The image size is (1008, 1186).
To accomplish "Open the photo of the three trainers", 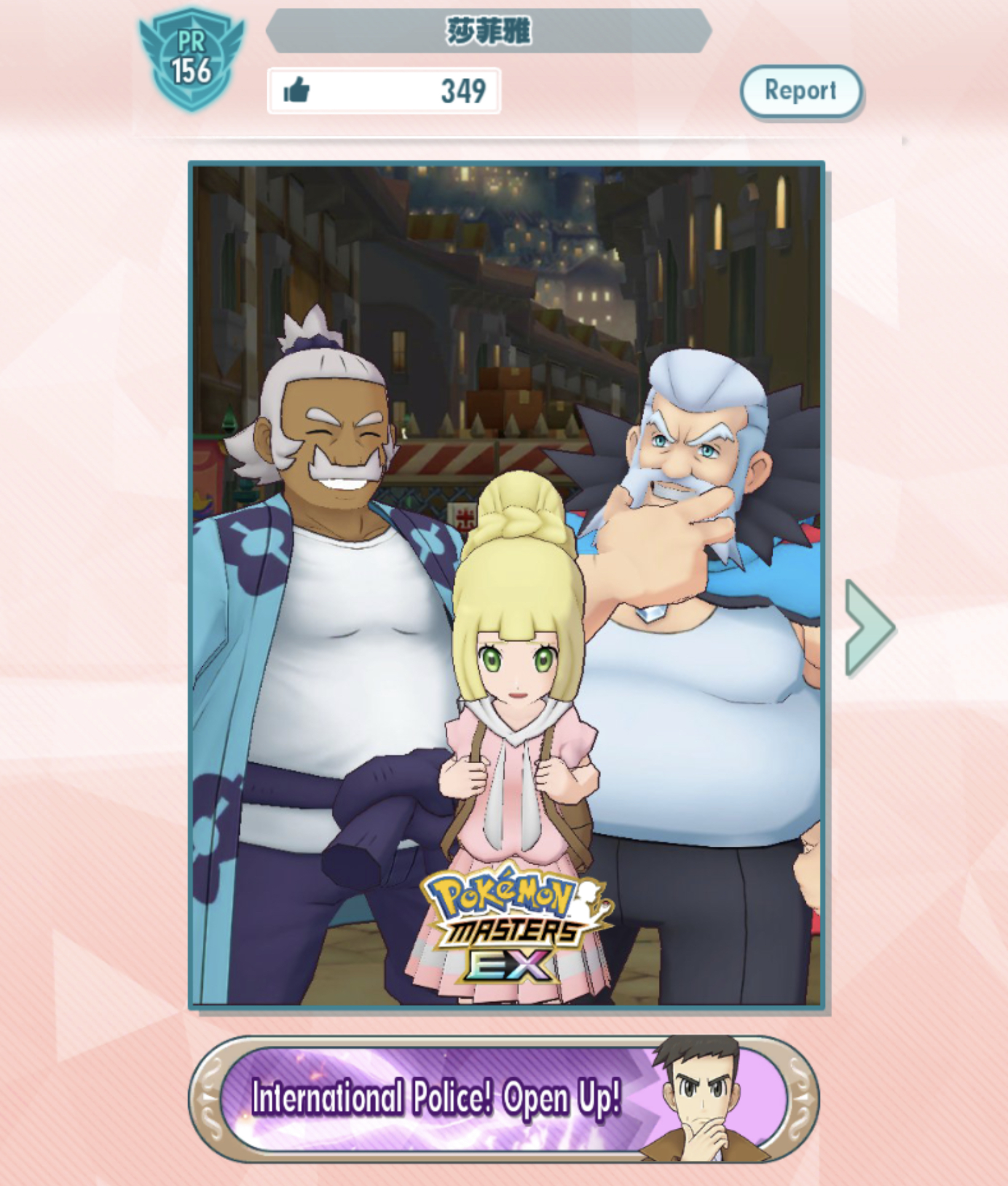I will click(506, 584).
